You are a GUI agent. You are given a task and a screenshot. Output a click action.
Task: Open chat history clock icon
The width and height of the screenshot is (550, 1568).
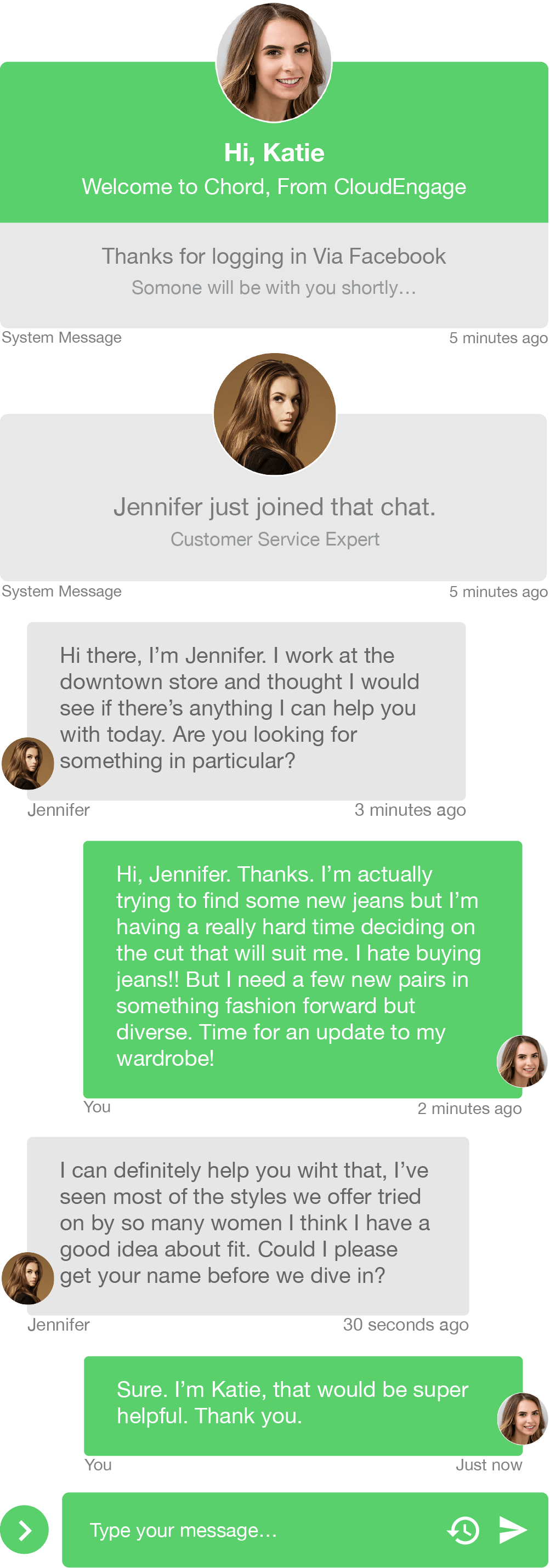pyautogui.click(x=464, y=1530)
